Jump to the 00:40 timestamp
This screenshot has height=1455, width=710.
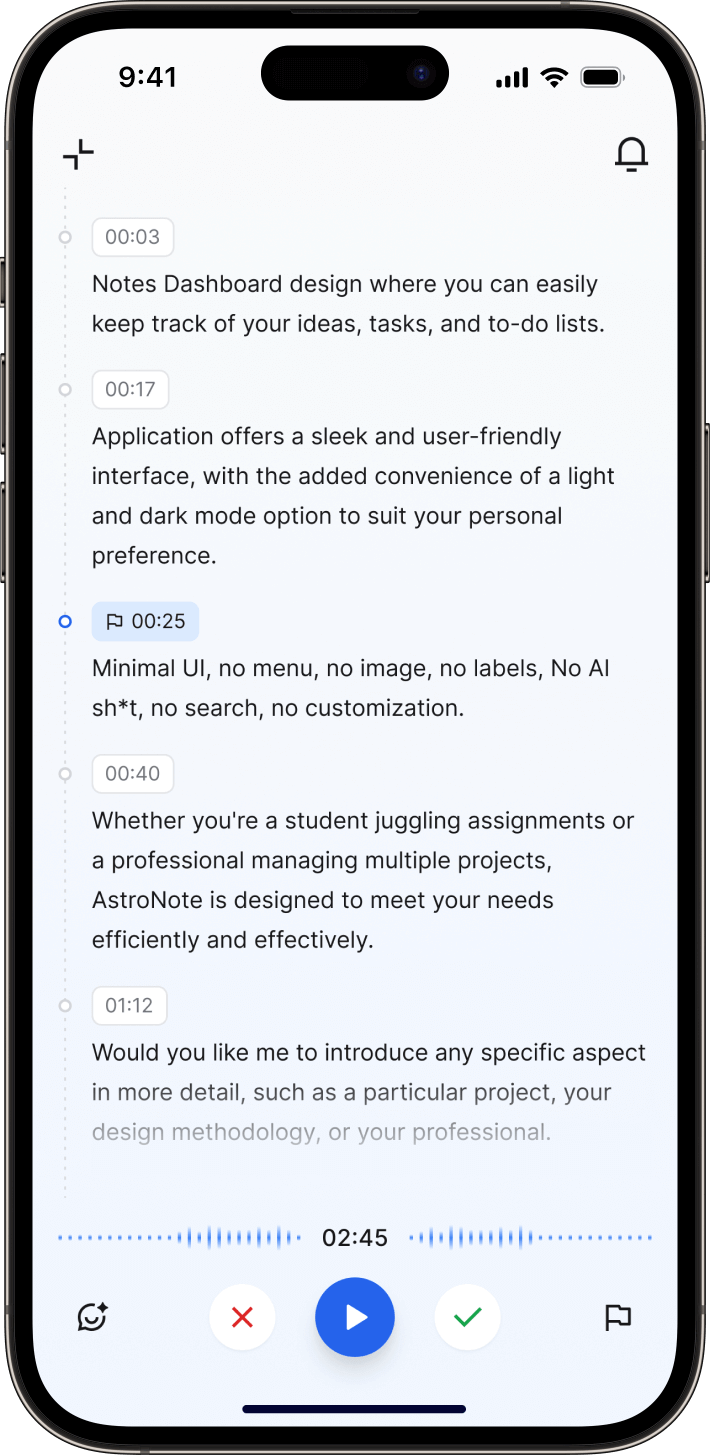(x=133, y=773)
